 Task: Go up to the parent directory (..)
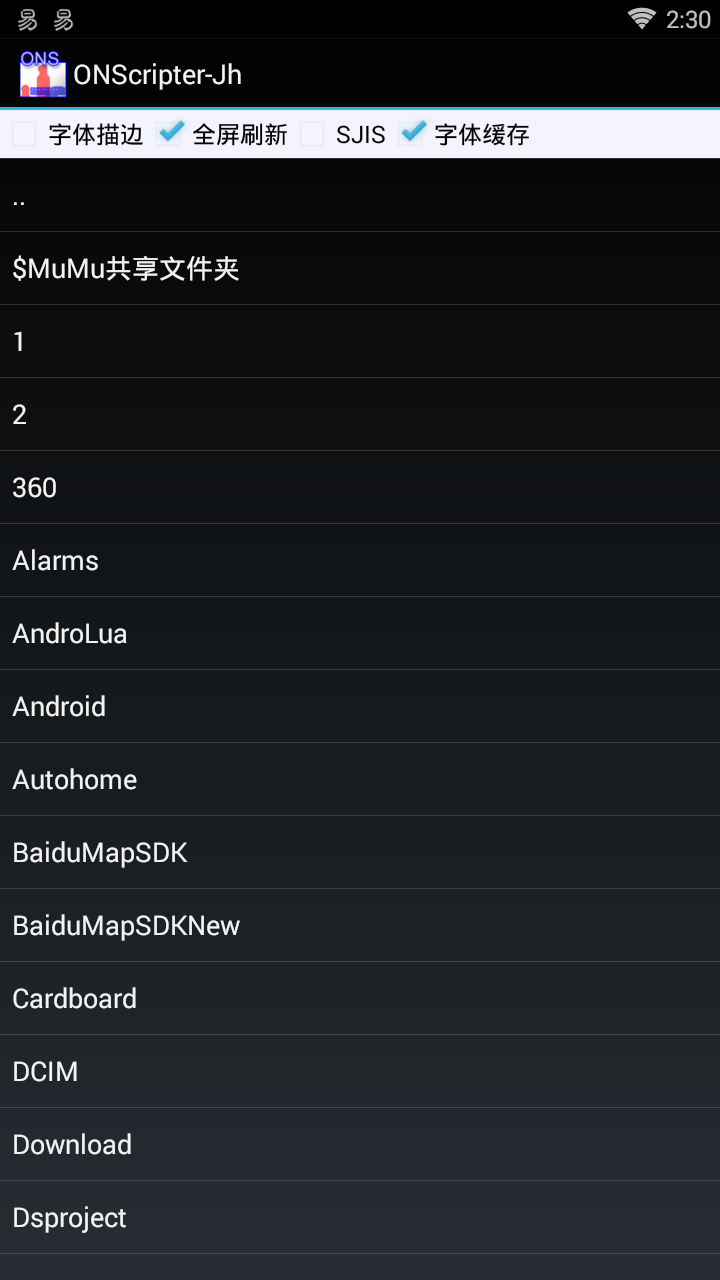tap(360, 196)
